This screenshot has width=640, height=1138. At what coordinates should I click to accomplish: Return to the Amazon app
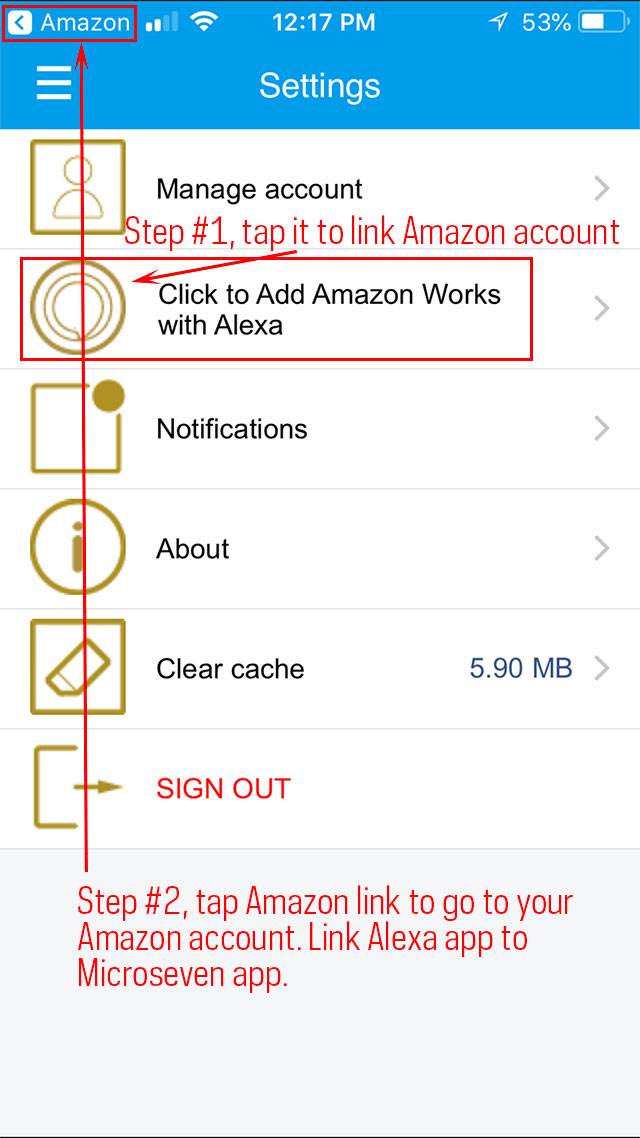(x=70, y=23)
